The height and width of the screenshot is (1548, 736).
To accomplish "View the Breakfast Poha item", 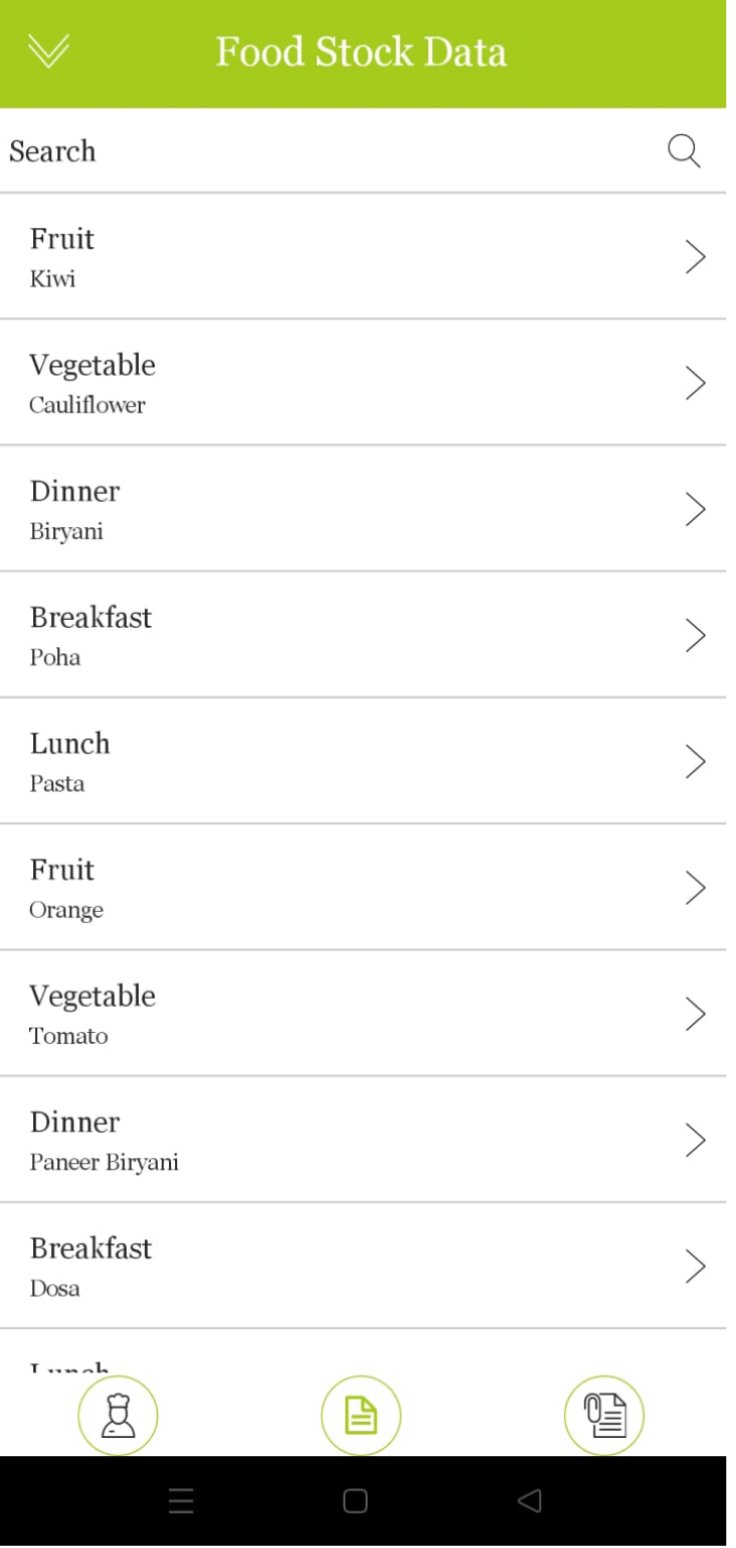I will click(x=363, y=635).
